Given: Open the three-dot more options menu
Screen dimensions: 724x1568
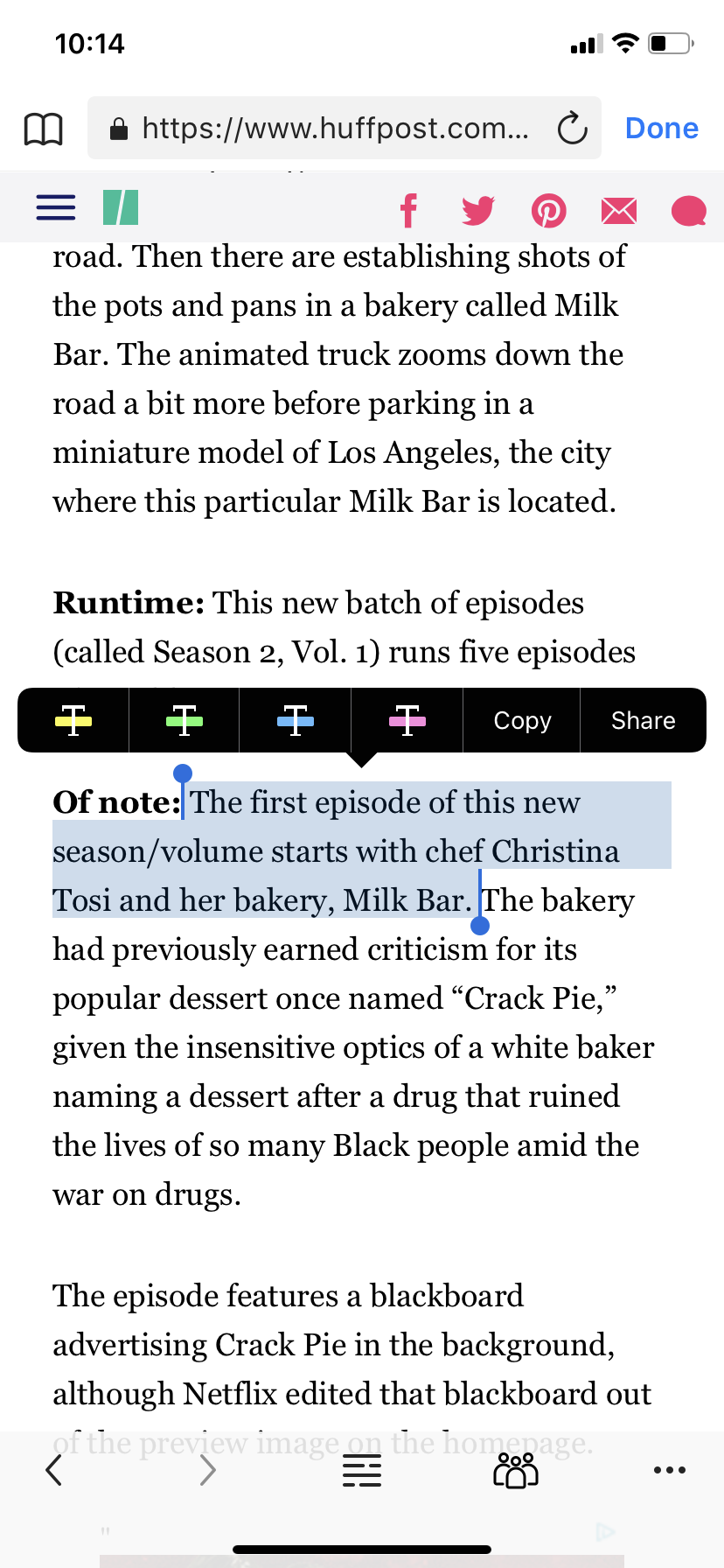Looking at the screenshot, I should (x=669, y=1471).
